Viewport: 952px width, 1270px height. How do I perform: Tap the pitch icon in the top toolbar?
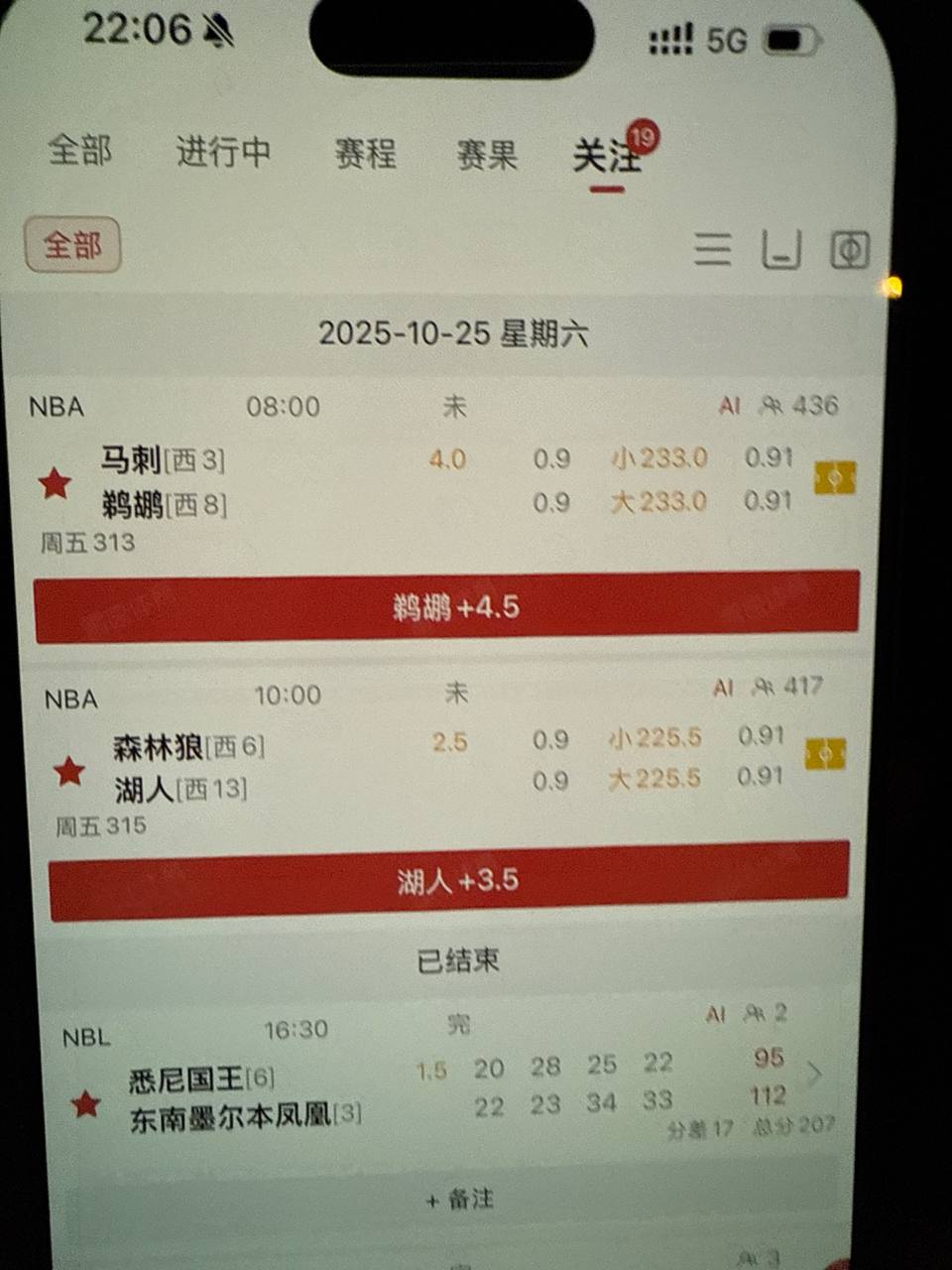[x=850, y=251]
